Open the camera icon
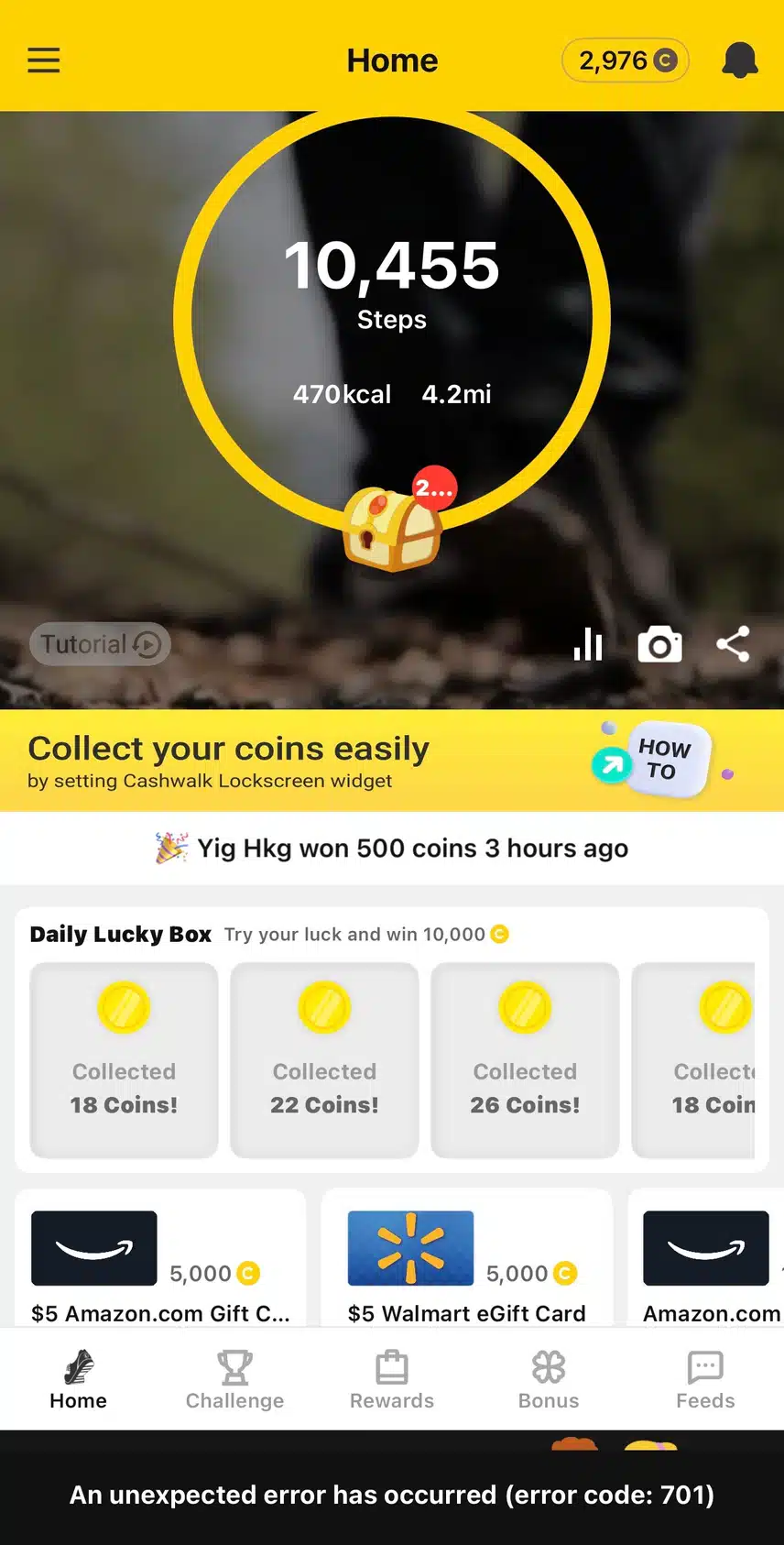The image size is (784, 1545). pyautogui.click(x=659, y=644)
